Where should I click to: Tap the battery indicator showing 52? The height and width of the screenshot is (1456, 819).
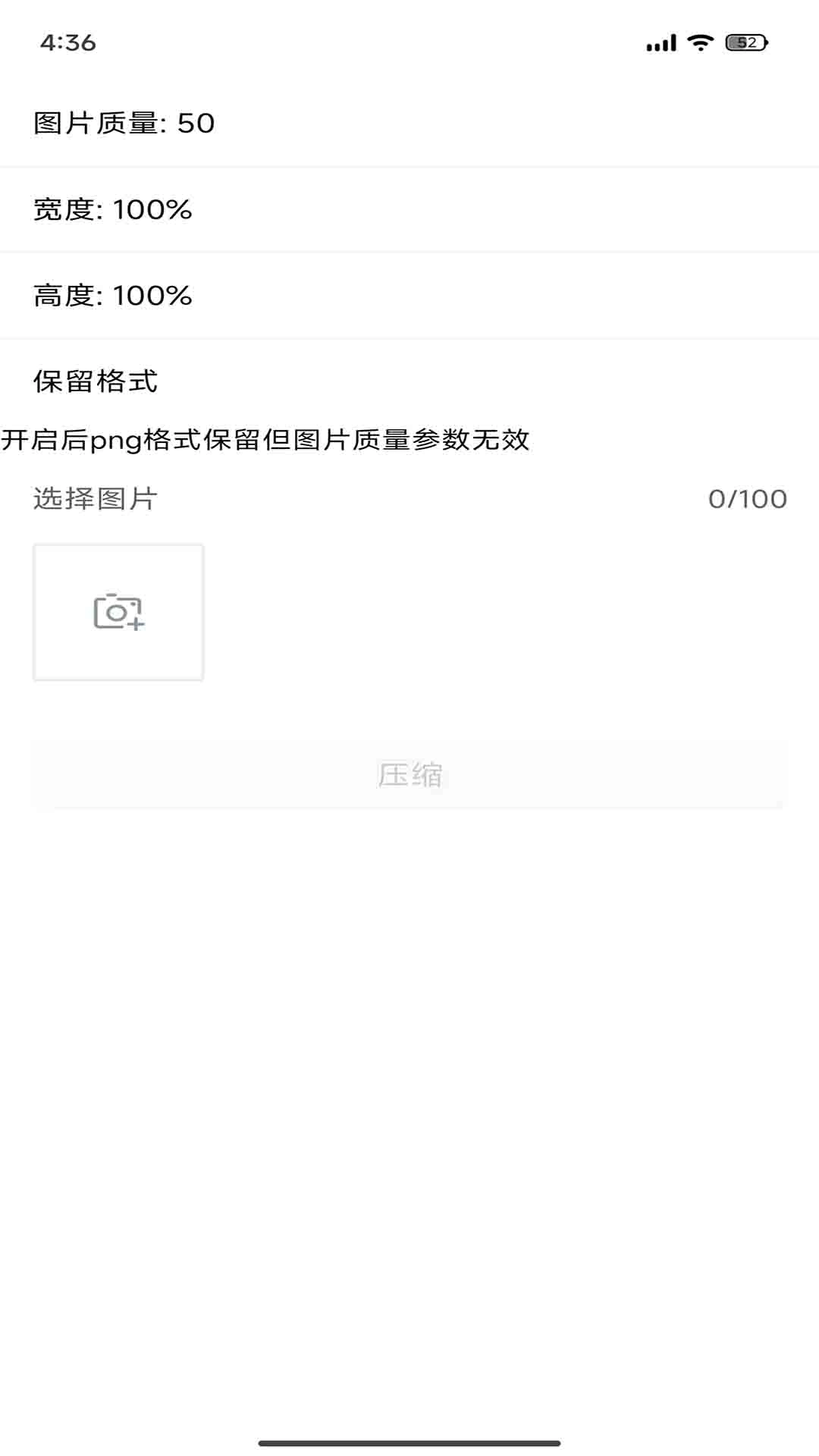746,43
